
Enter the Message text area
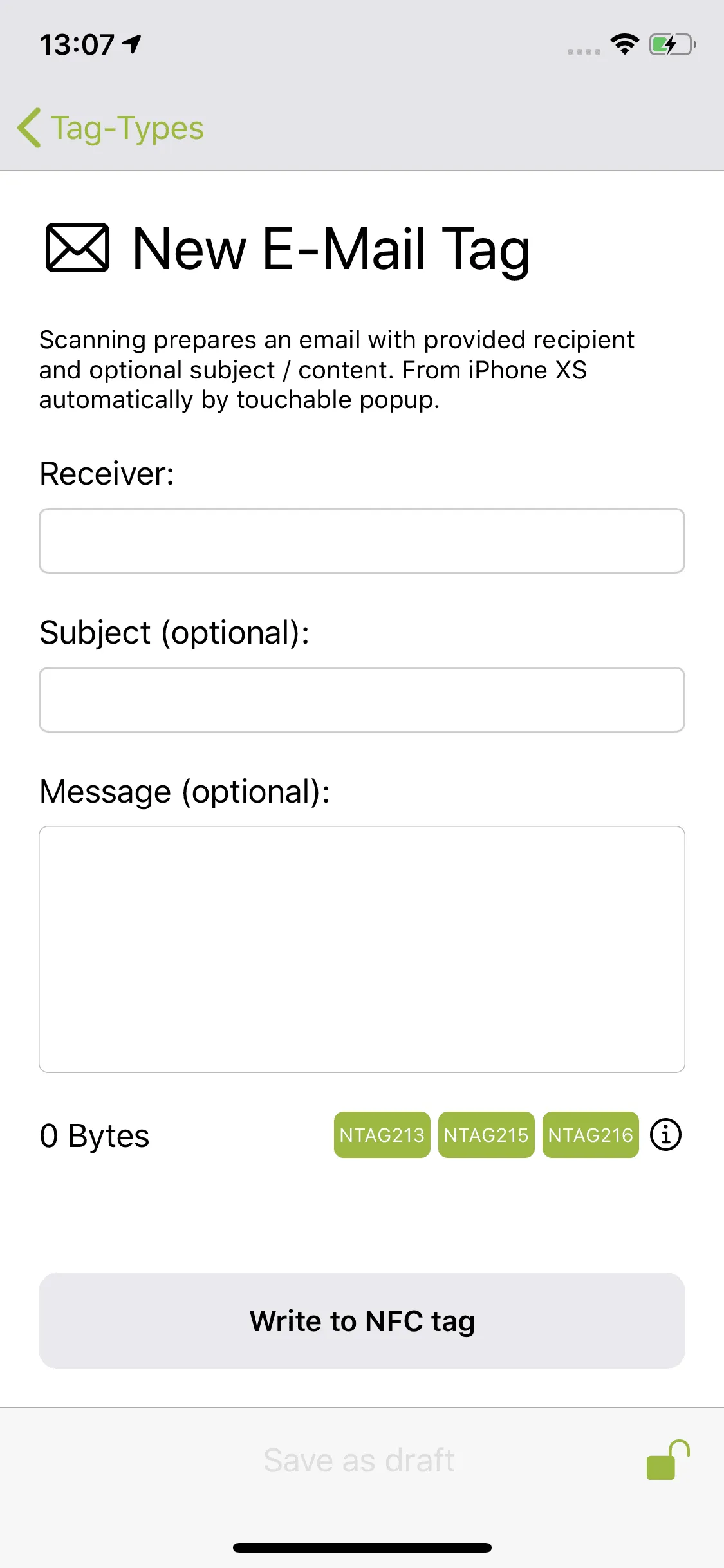coord(362,949)
